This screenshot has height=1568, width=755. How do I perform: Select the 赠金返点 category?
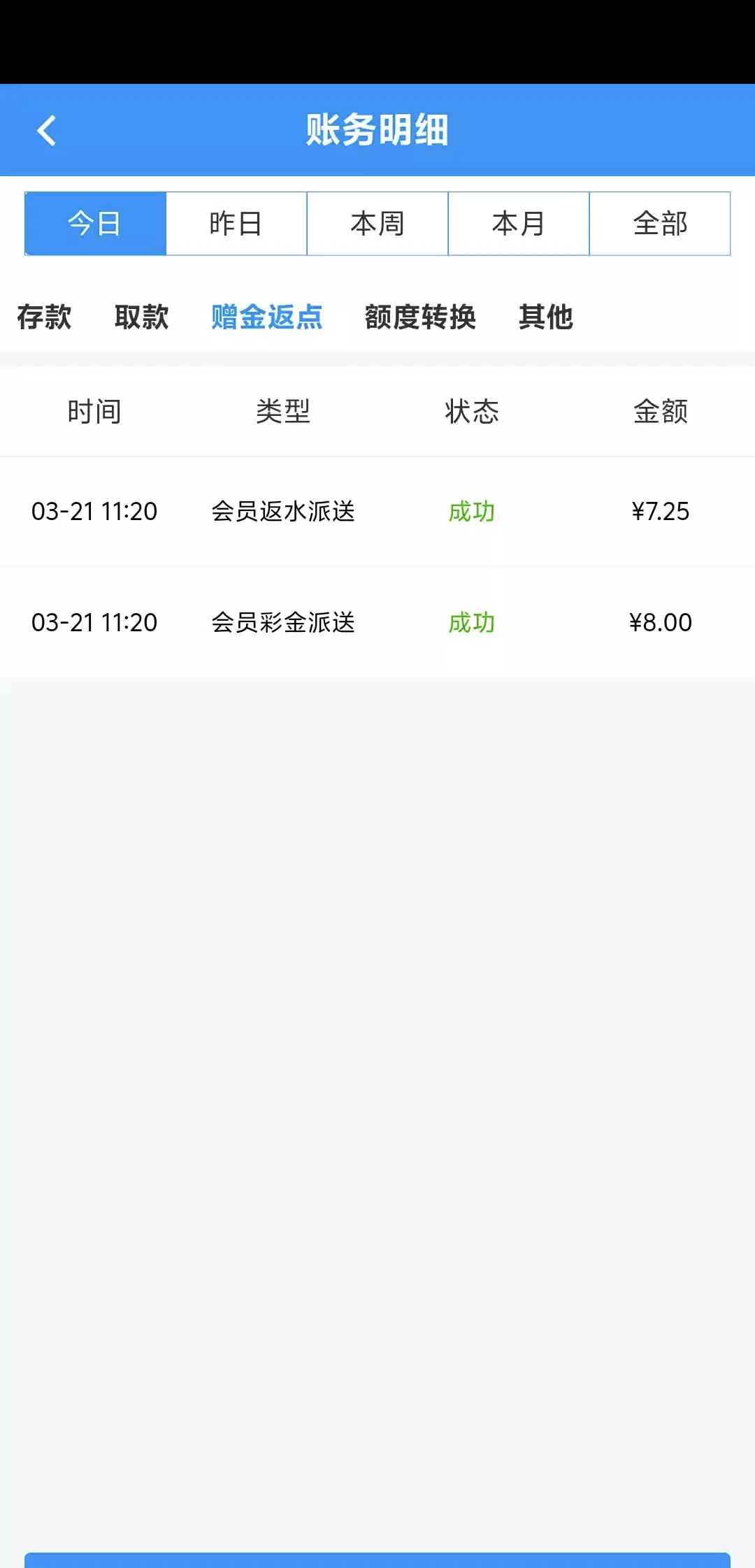(266, 317)
